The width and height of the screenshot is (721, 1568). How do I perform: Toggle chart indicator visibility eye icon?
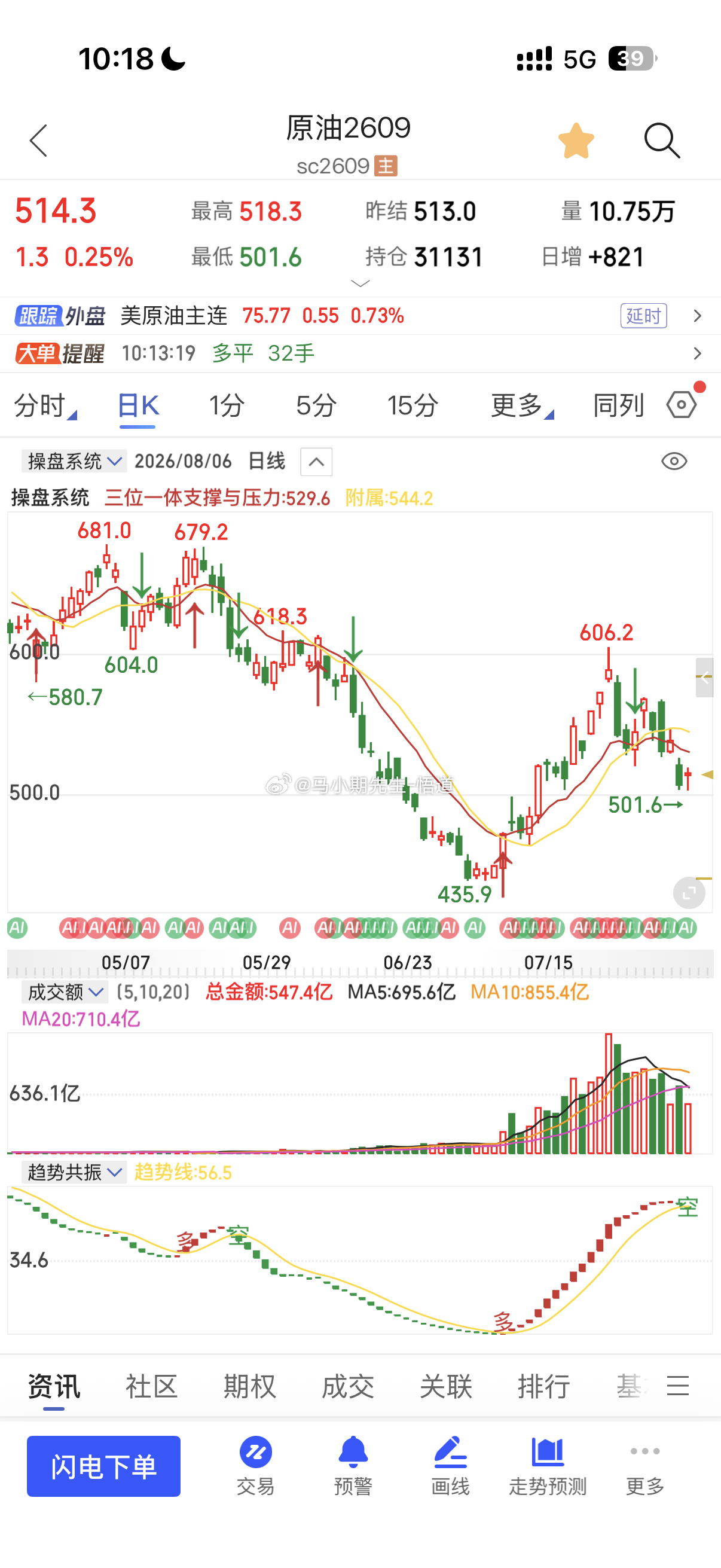coord(674,462)
